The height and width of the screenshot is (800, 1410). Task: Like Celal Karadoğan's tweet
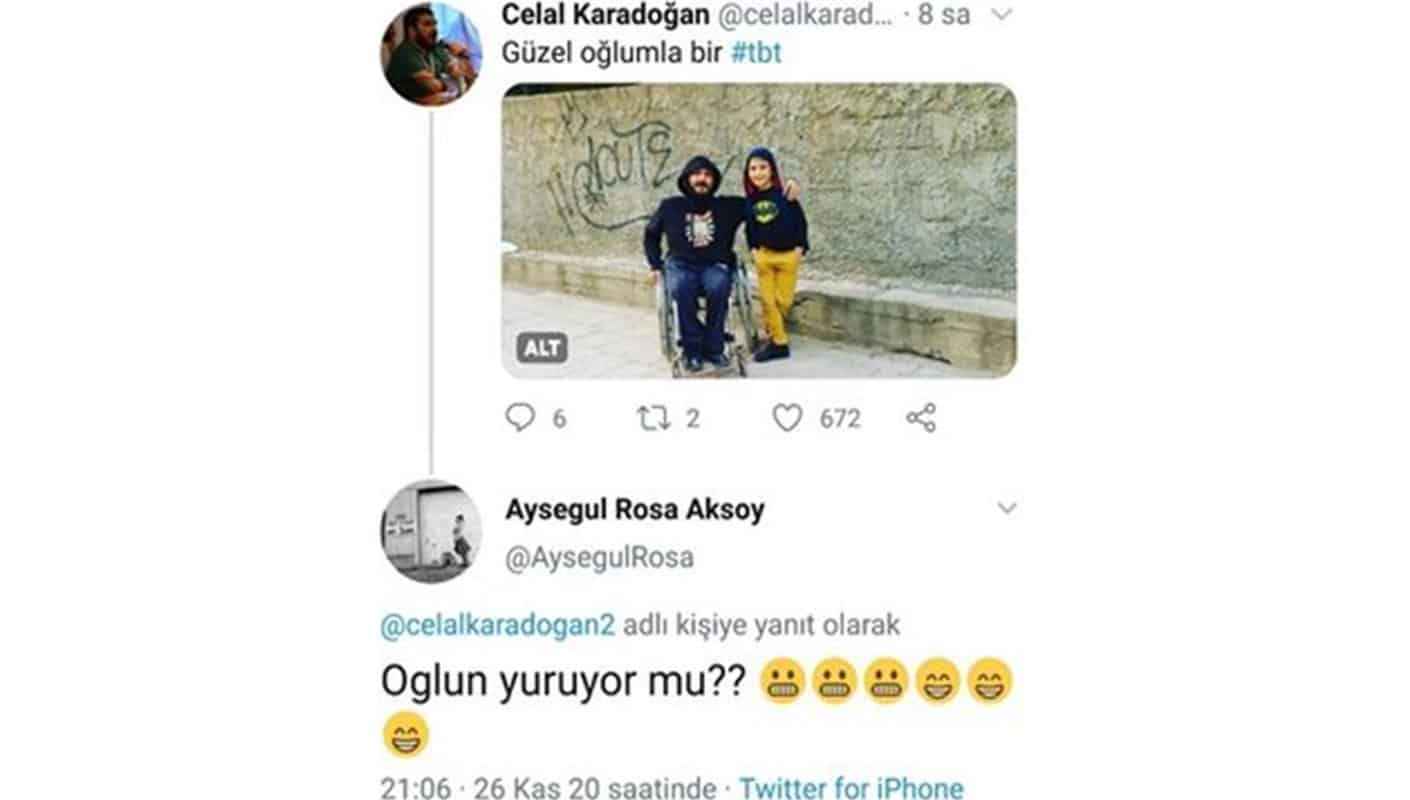tap(788, 418)
